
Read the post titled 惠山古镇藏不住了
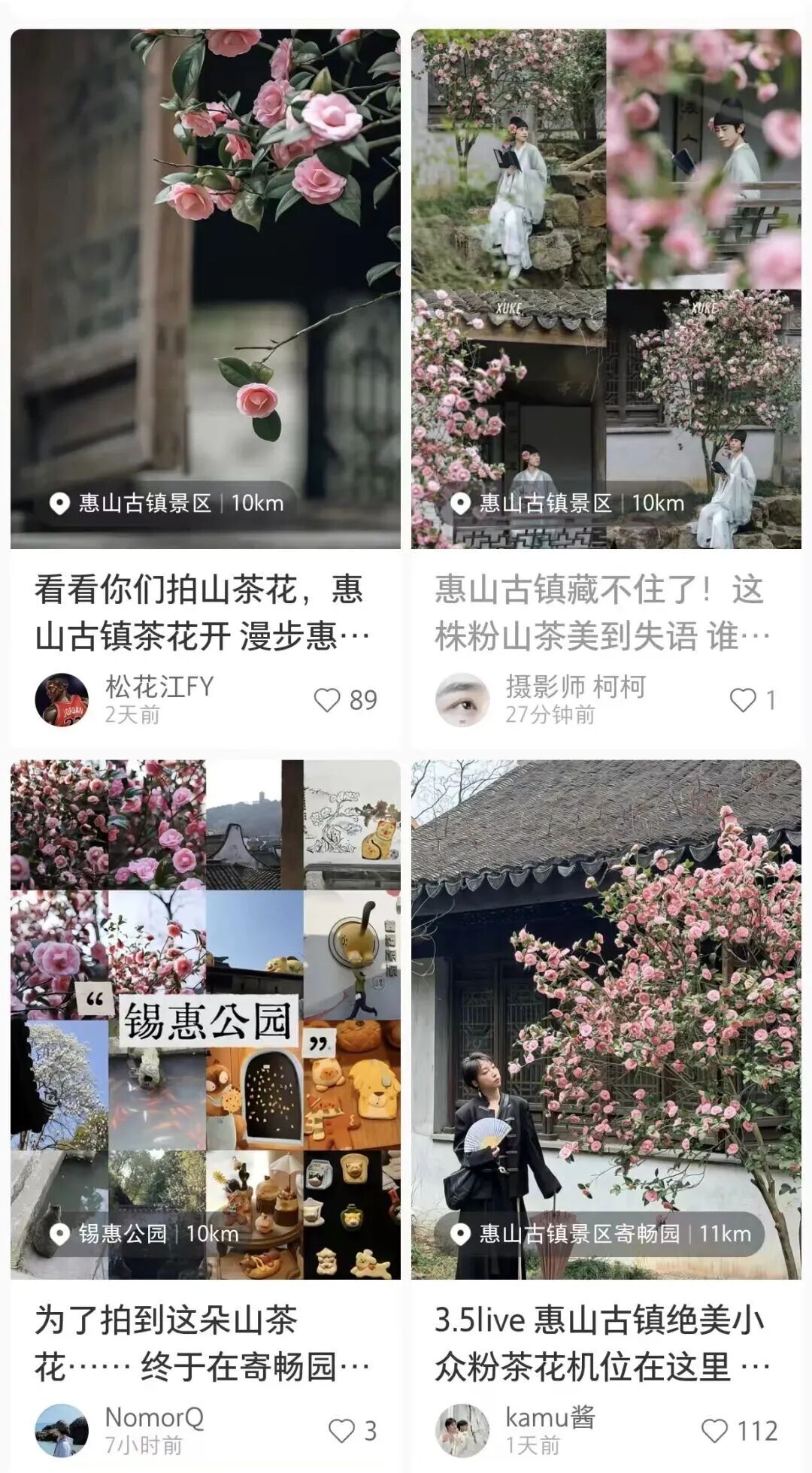point(601,613)
